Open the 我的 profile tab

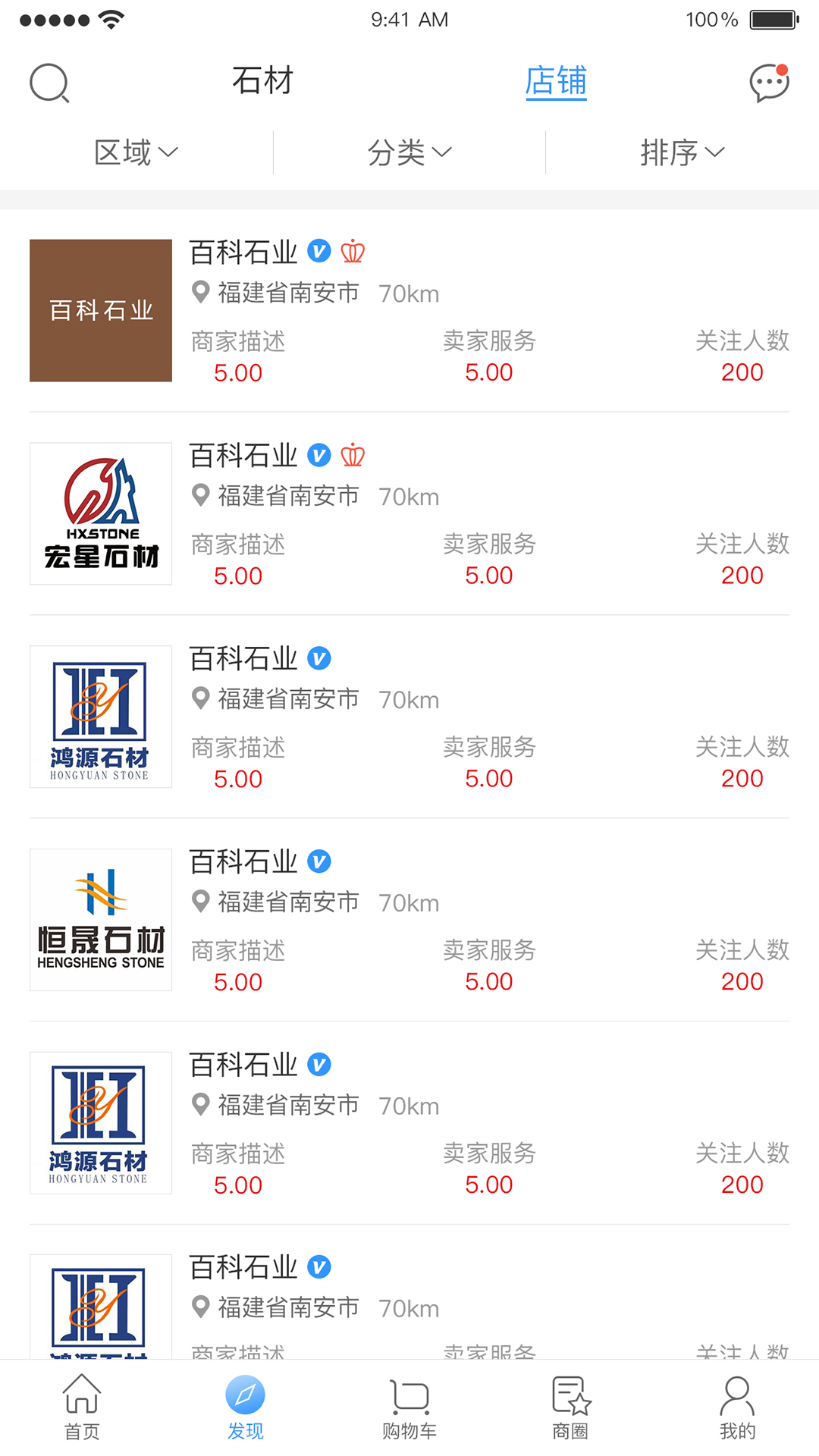[x=737, y=1407]
